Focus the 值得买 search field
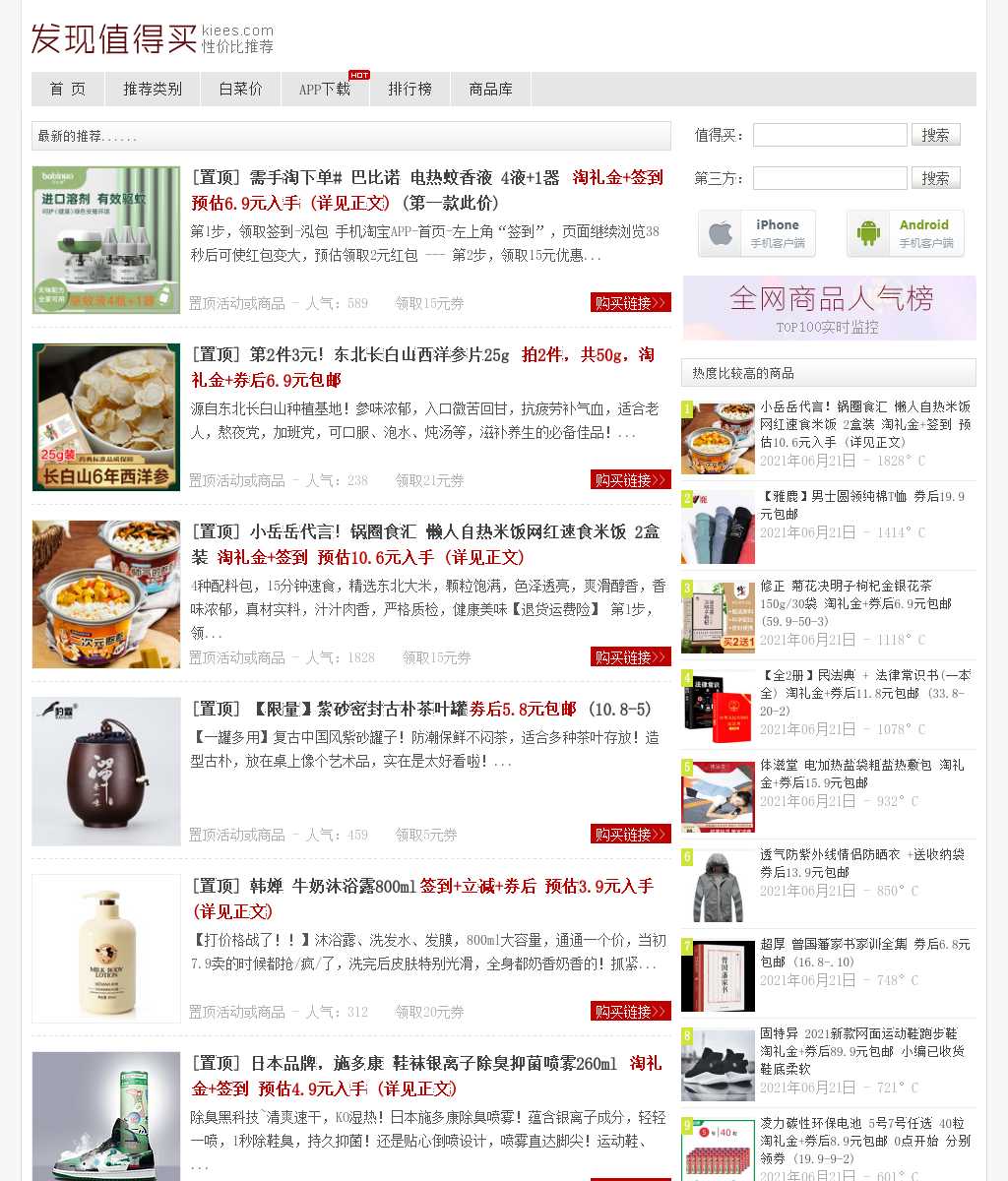The image size is (1008, 1181). pos(830,135)
